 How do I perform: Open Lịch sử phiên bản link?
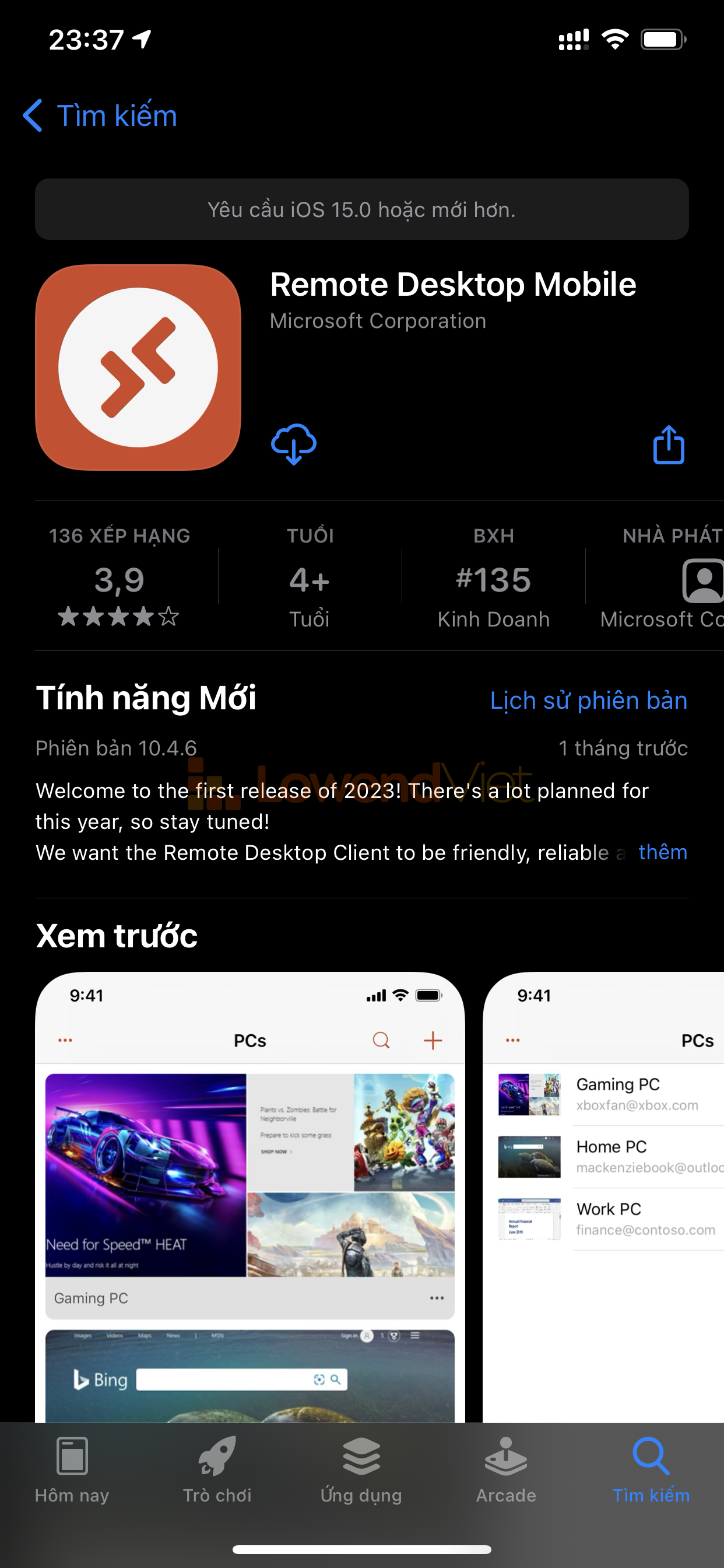588,701
